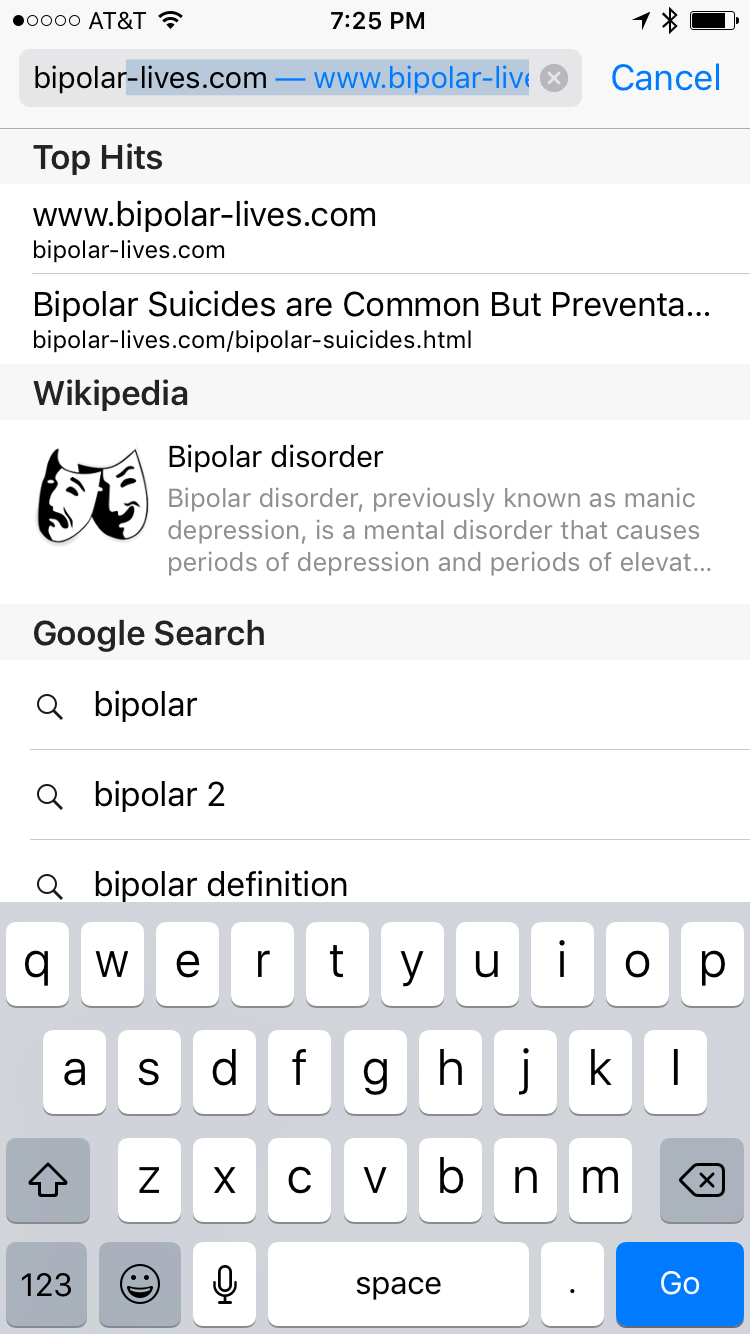The width and height of the screenshot is (750, 1334).
Task: Open Bipolar Suicides are Common result
Action: click(x=375, y=319)
